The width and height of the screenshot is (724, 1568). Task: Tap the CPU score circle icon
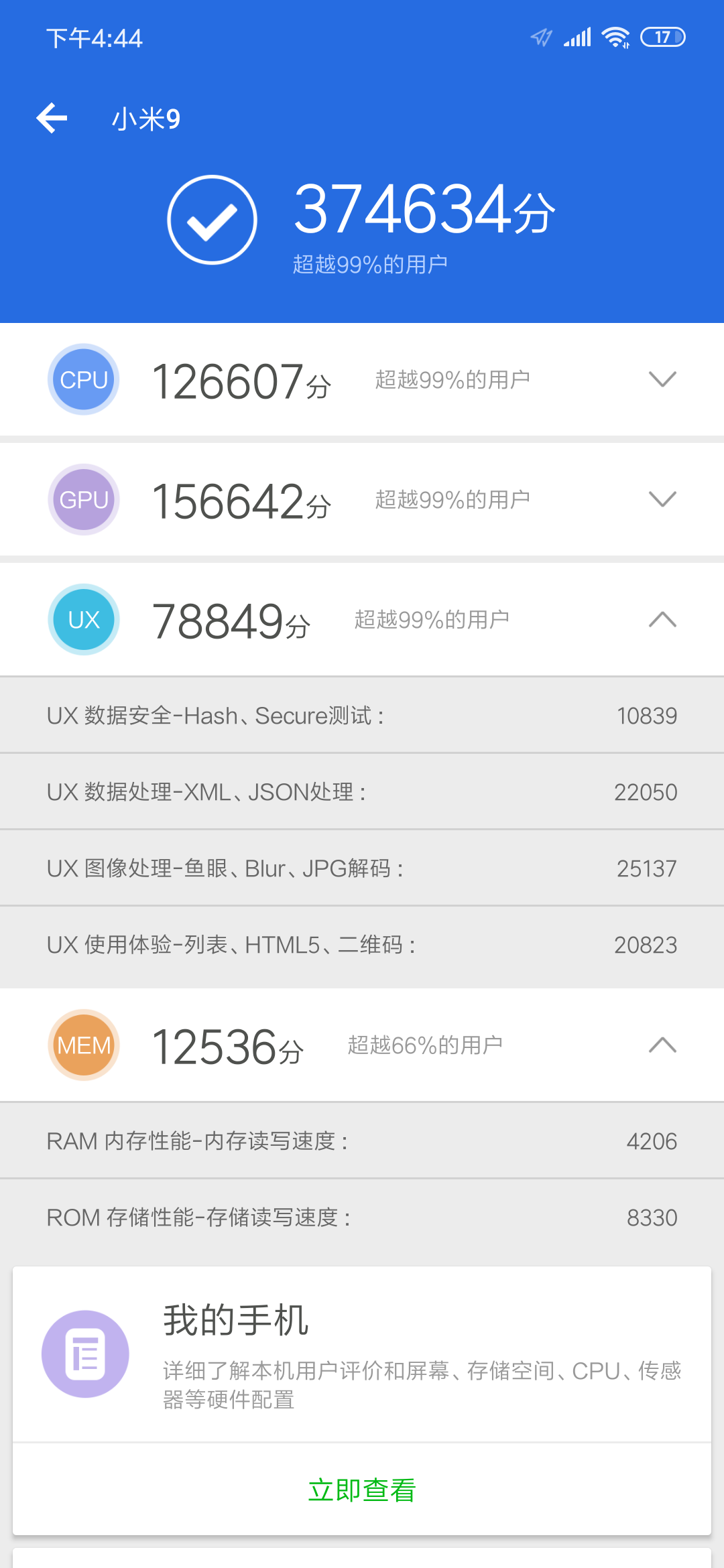point(82,379)
